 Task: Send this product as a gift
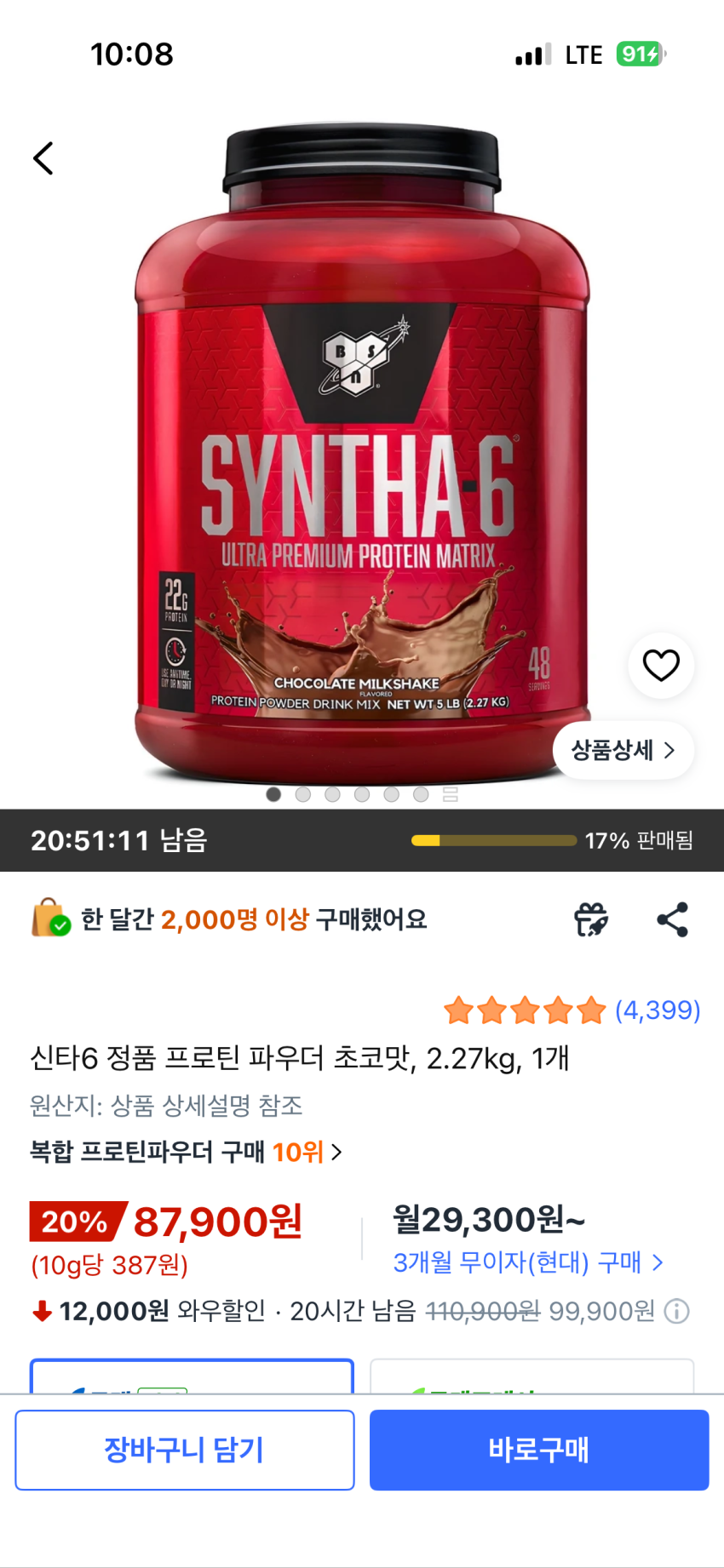click(590, 919)
